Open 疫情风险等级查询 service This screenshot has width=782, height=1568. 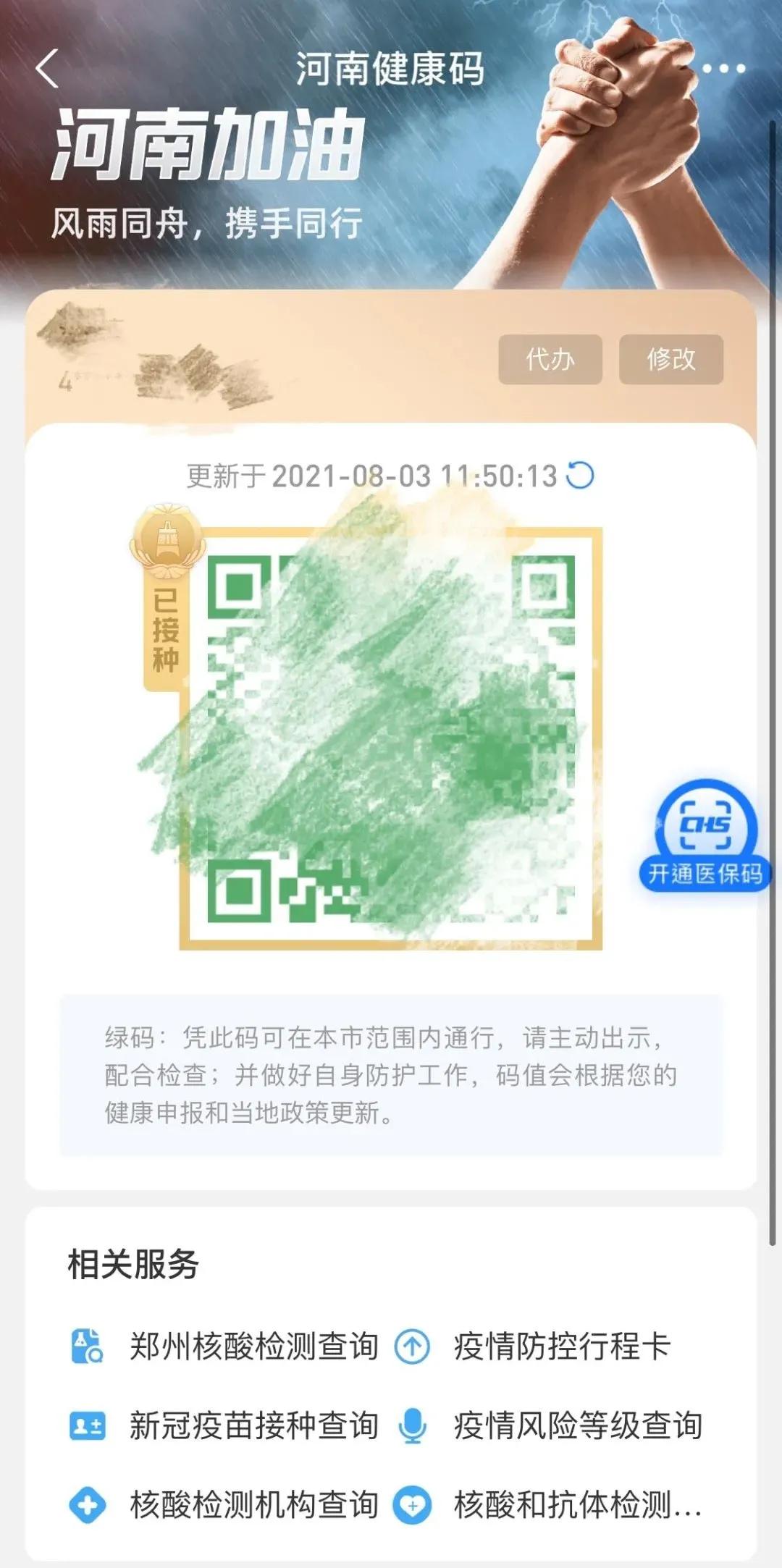(548, 1425)
